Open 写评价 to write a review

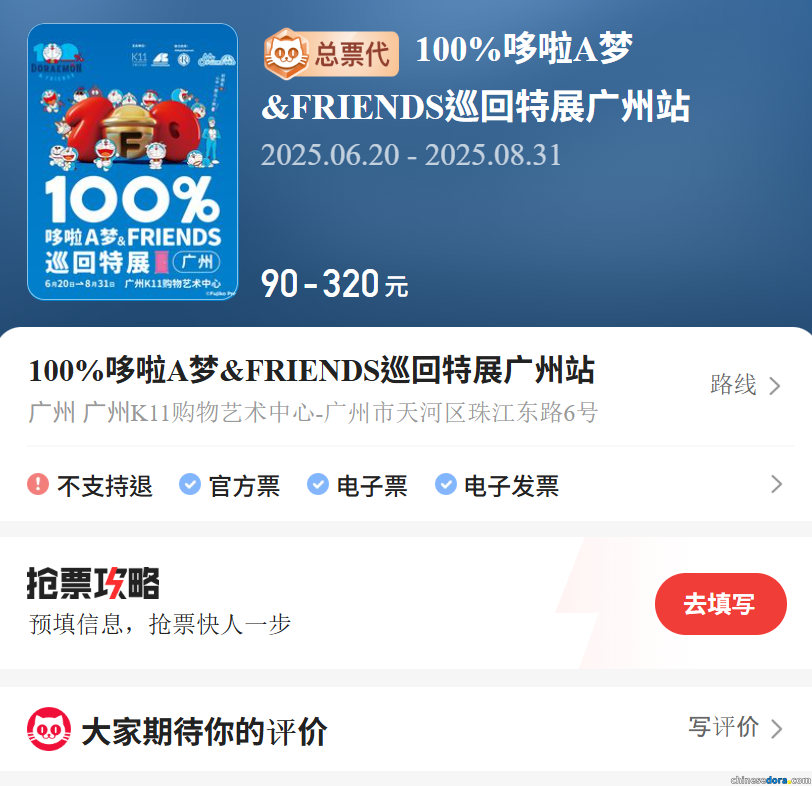pyautogui.click(x=735, y=728)
